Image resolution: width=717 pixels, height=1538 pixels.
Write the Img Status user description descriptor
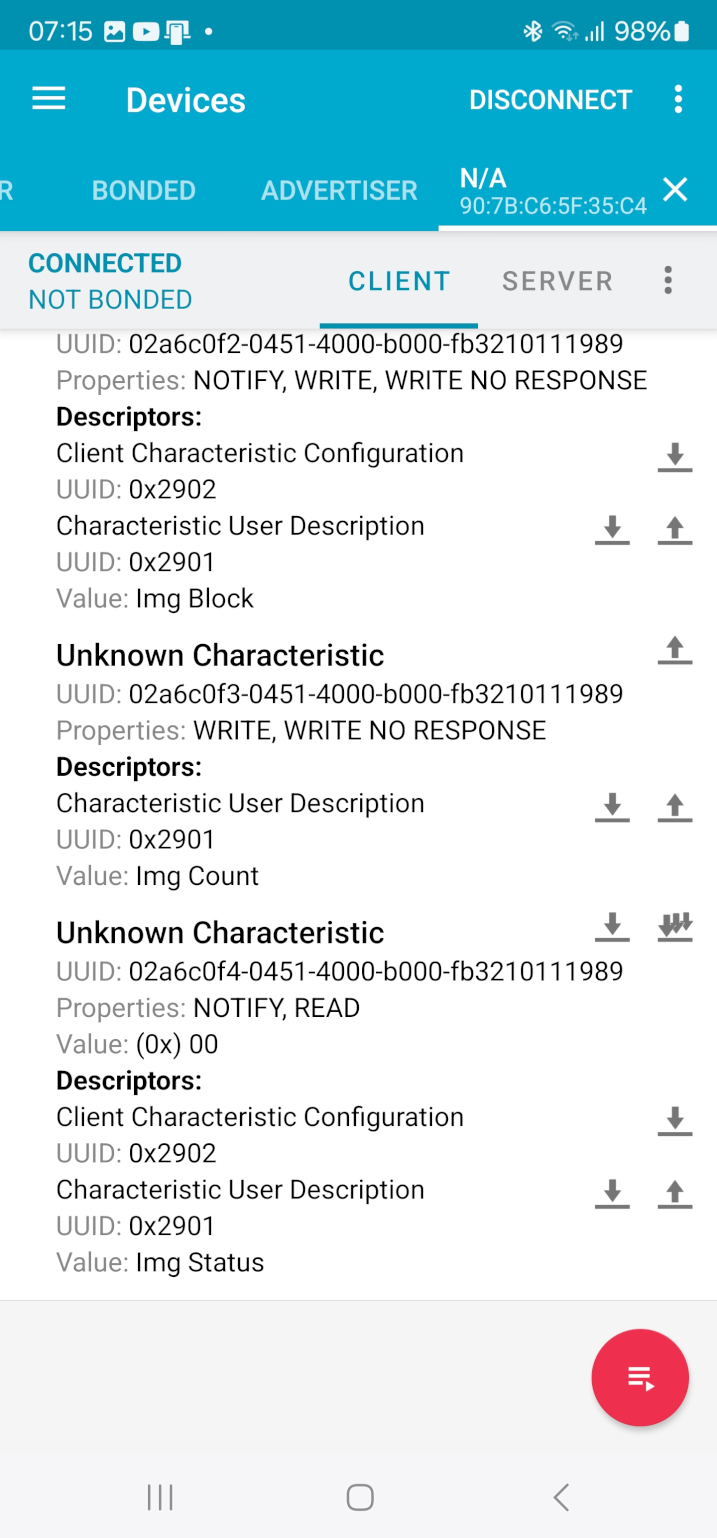point(675,1193)
